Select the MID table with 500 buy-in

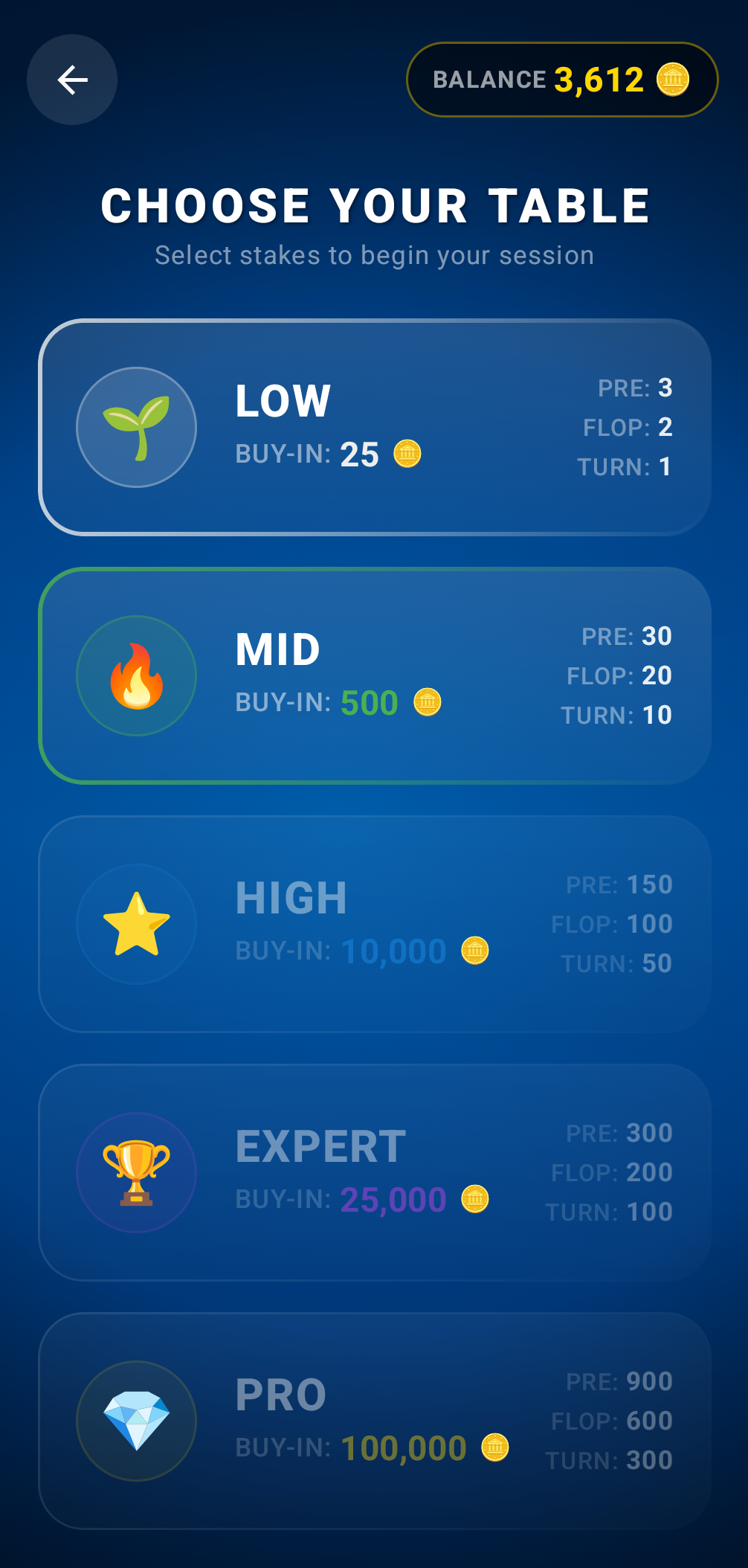(374, 675)
